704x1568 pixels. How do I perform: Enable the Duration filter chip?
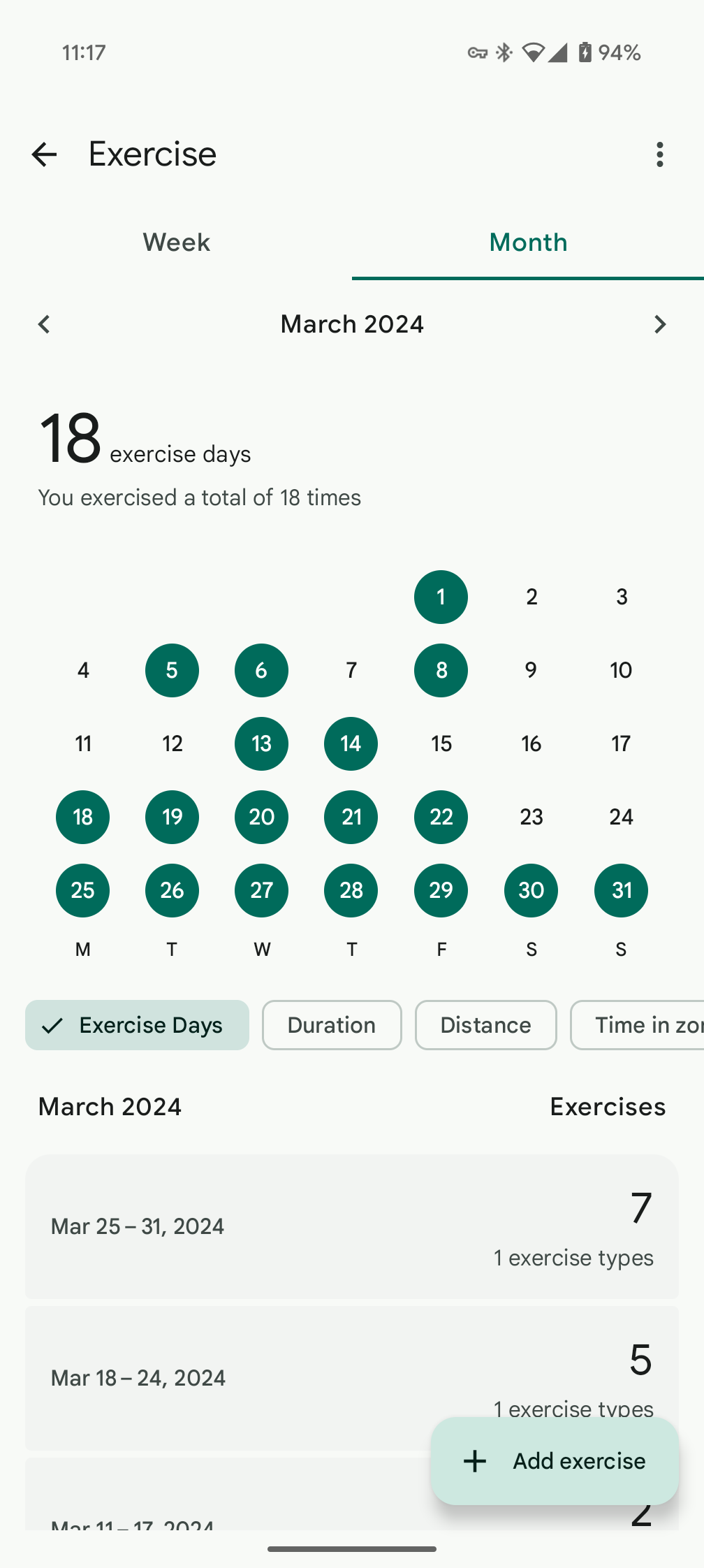[331, 1025]
